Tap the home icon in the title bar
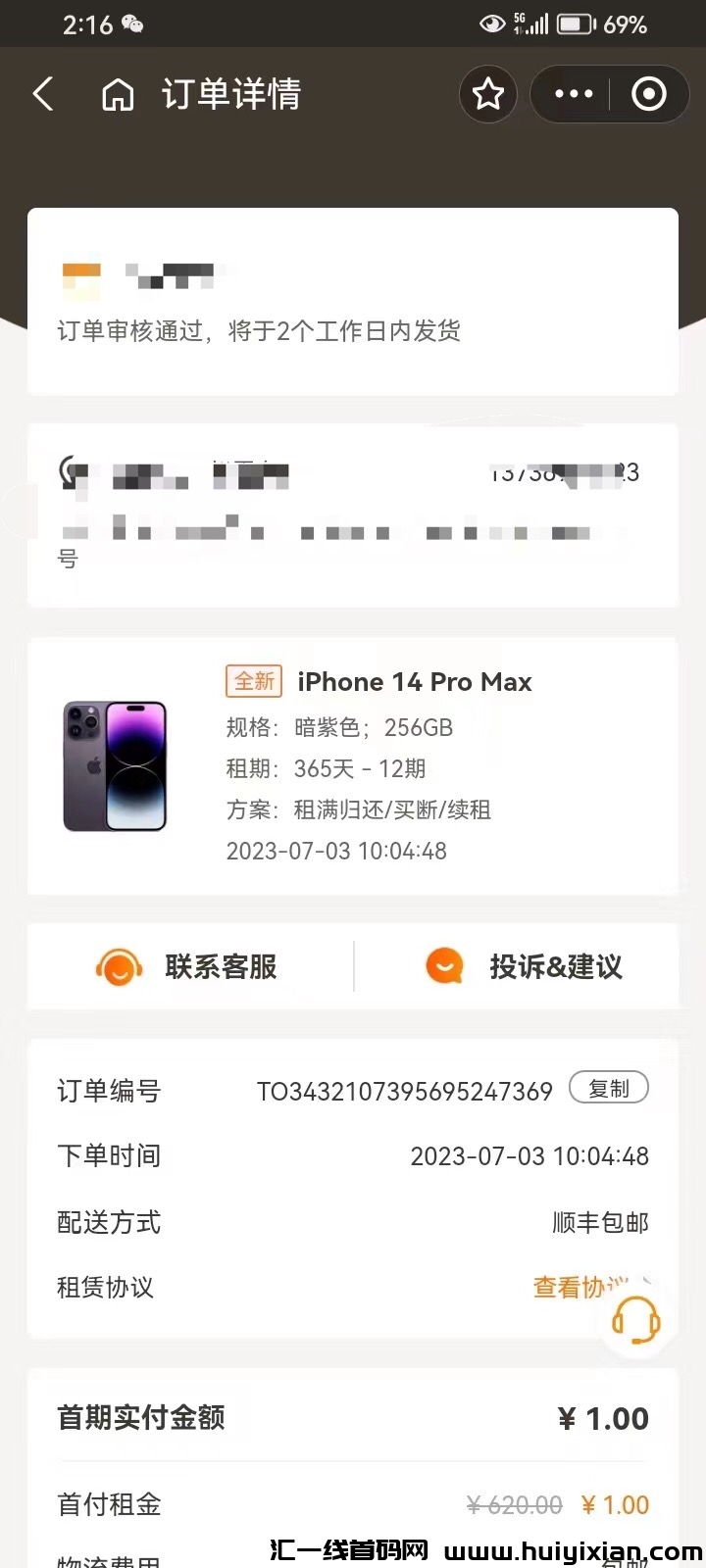This screenshot has height=1568, width=706. 118,93
